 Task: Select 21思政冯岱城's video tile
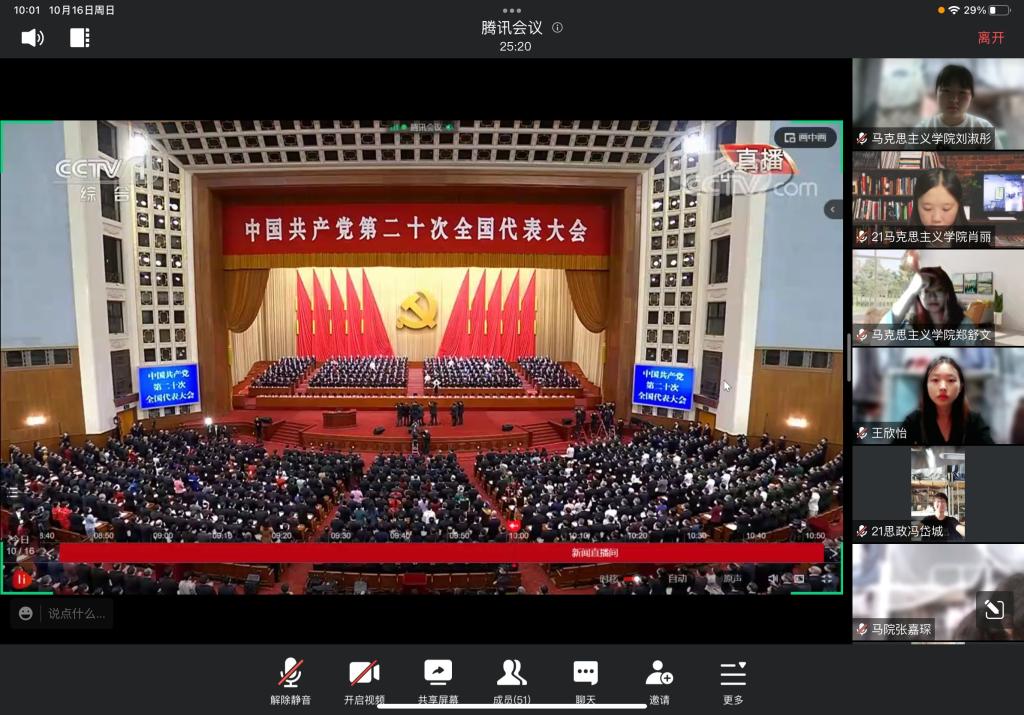click(938, 493)
